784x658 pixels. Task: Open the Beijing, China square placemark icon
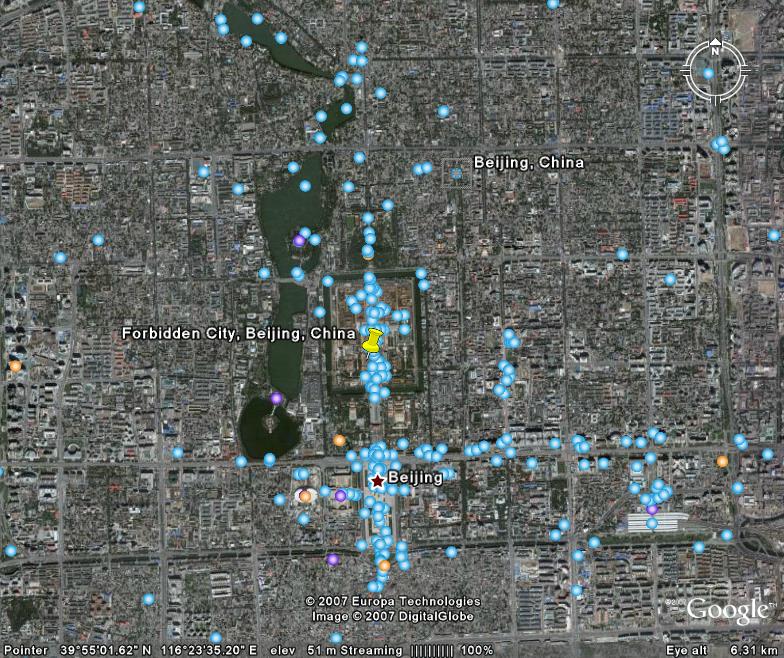point(457,173)
